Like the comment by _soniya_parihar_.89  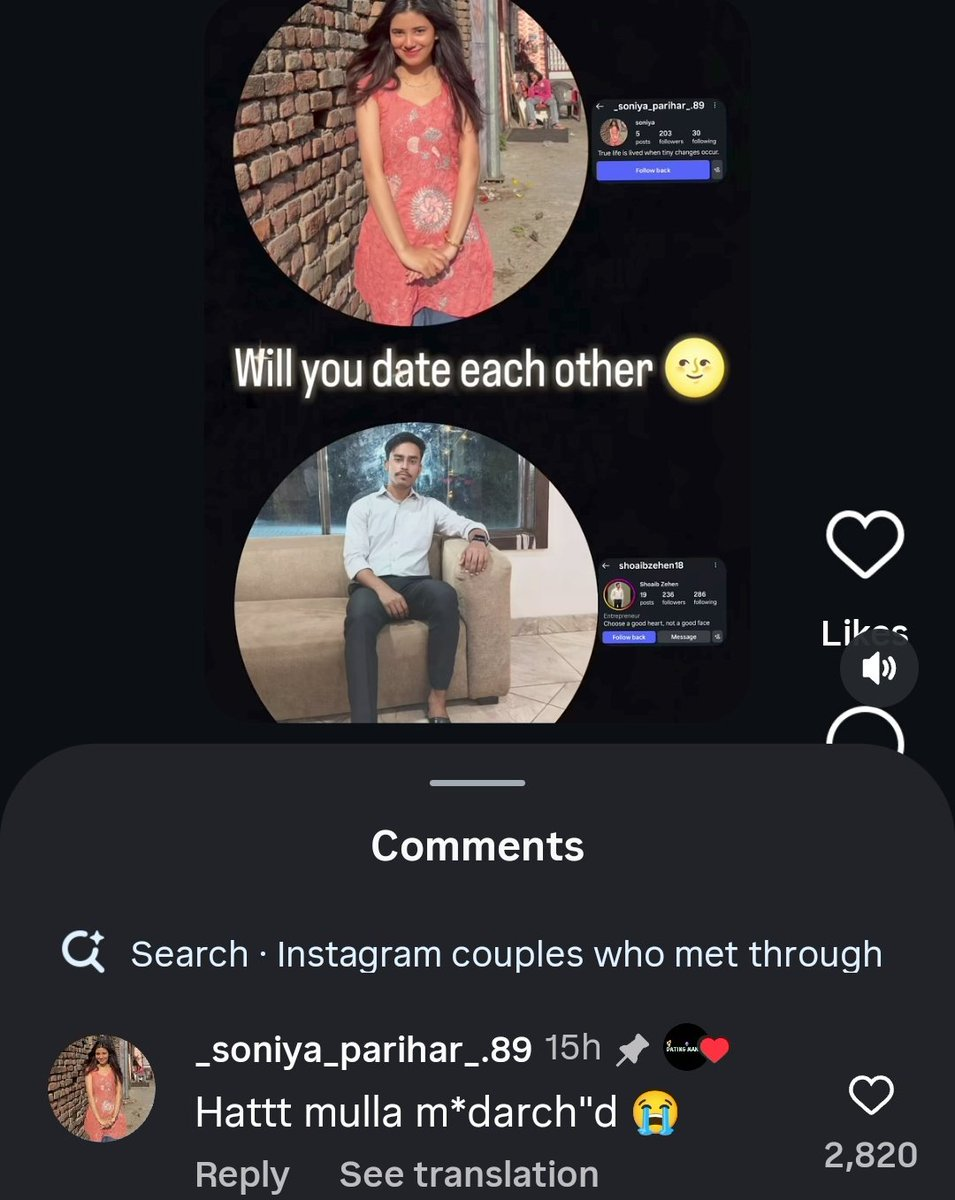[870, 1097]
